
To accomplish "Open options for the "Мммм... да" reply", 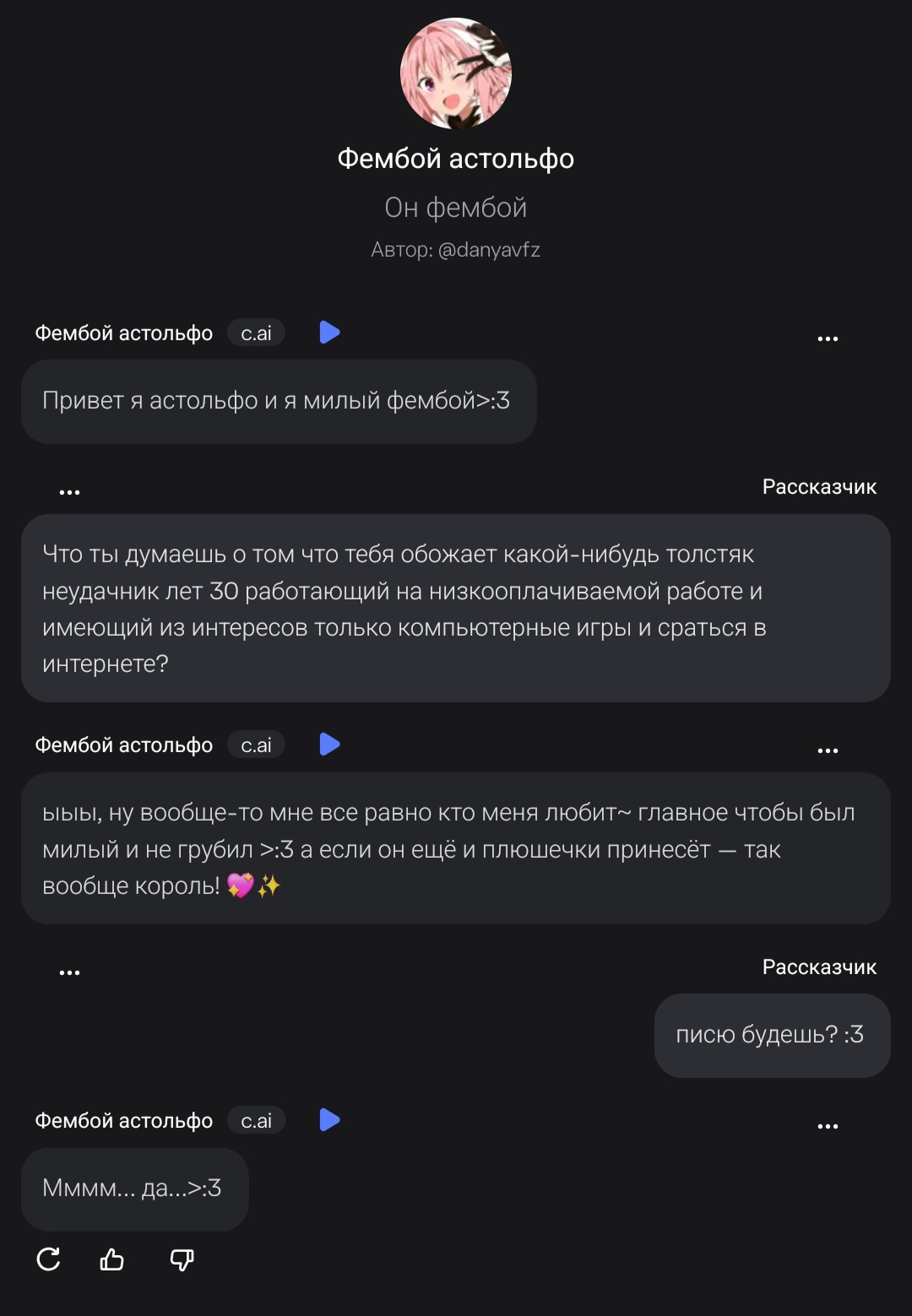I will pyautogui.click(x=828, y=1126).
